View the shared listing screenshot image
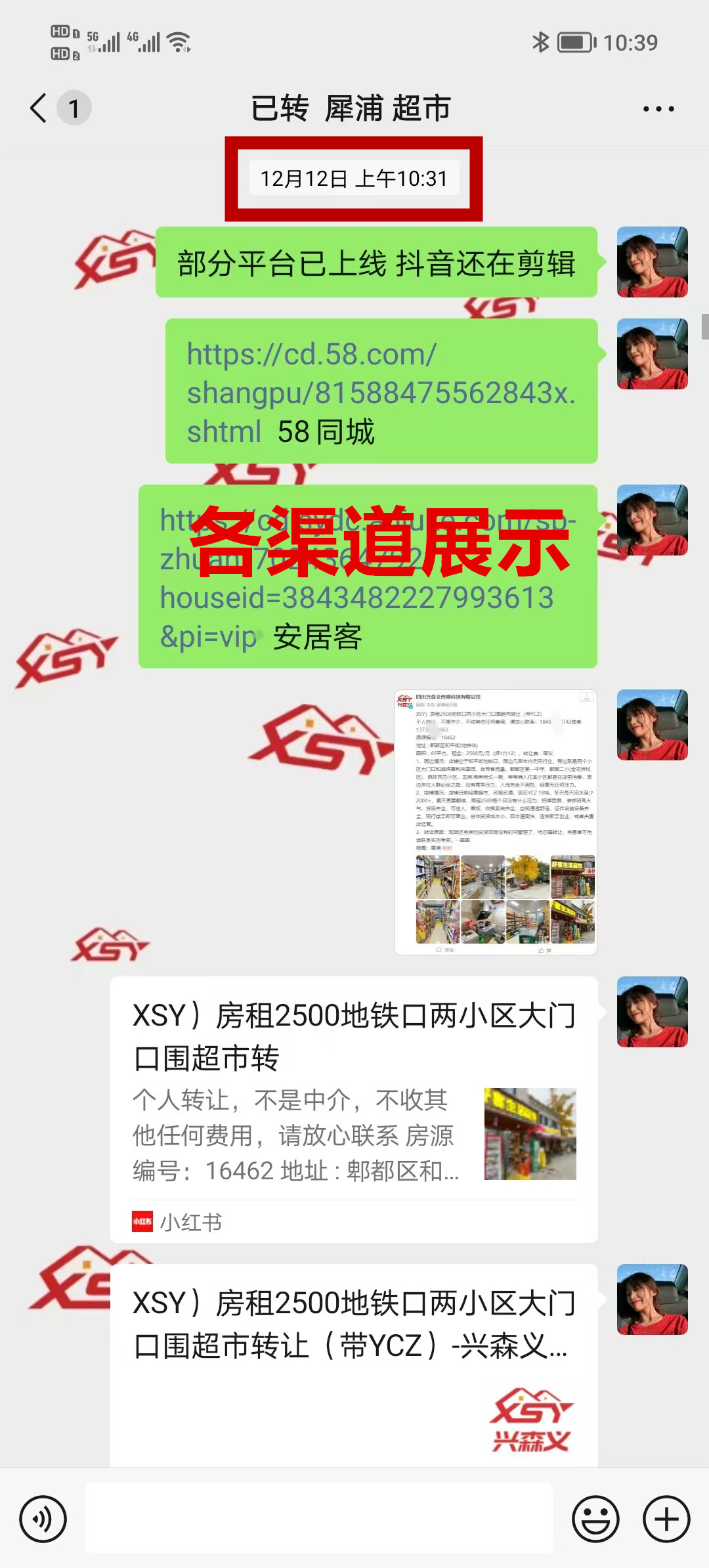Screen dimensions: 709x1568 (x=495, y=821)
